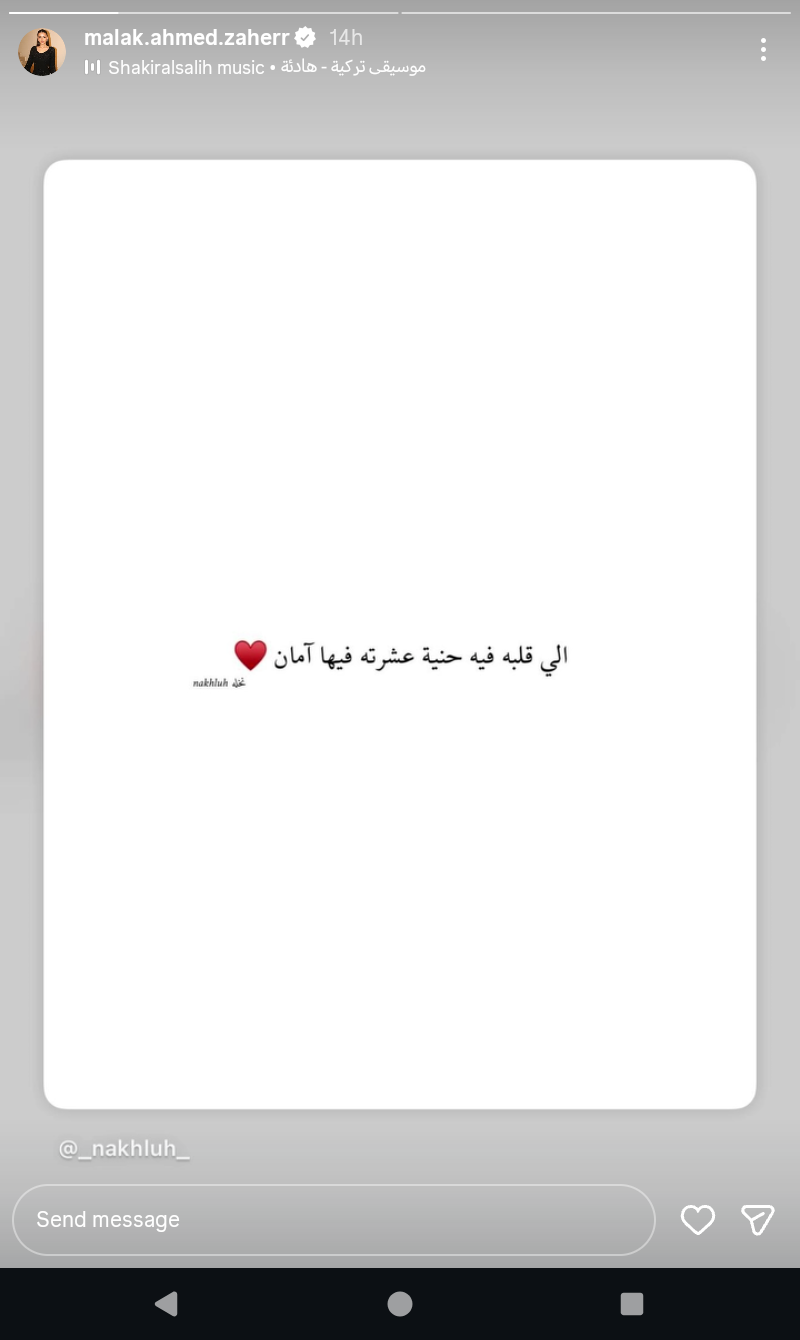Focus the Send message field
800x1340 pixels.
(x=333, y=1219)
